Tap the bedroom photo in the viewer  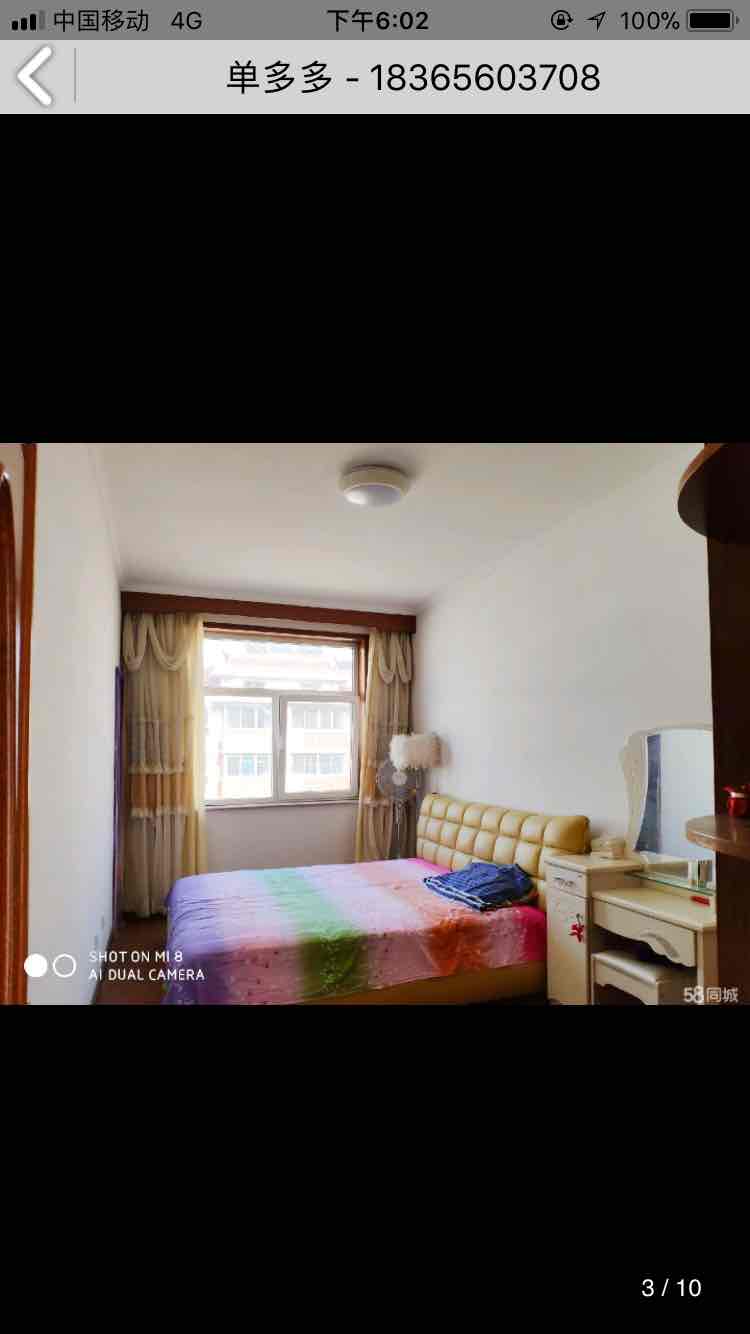coord(375,724)
